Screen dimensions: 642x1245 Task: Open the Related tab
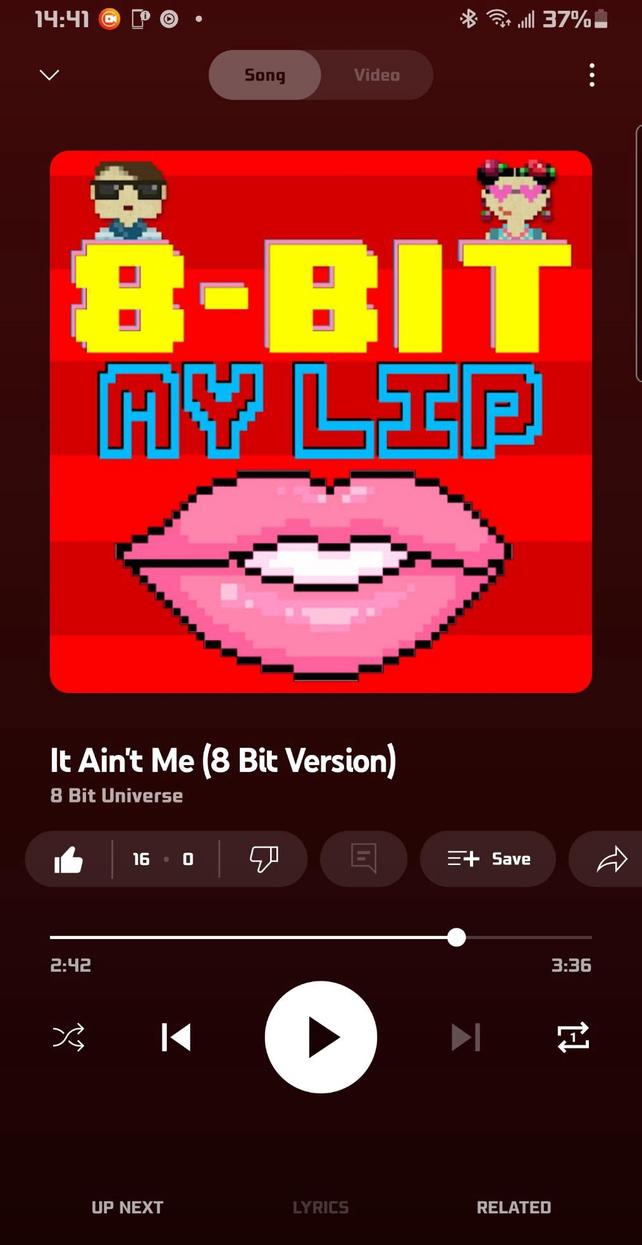click(513, 1207)
